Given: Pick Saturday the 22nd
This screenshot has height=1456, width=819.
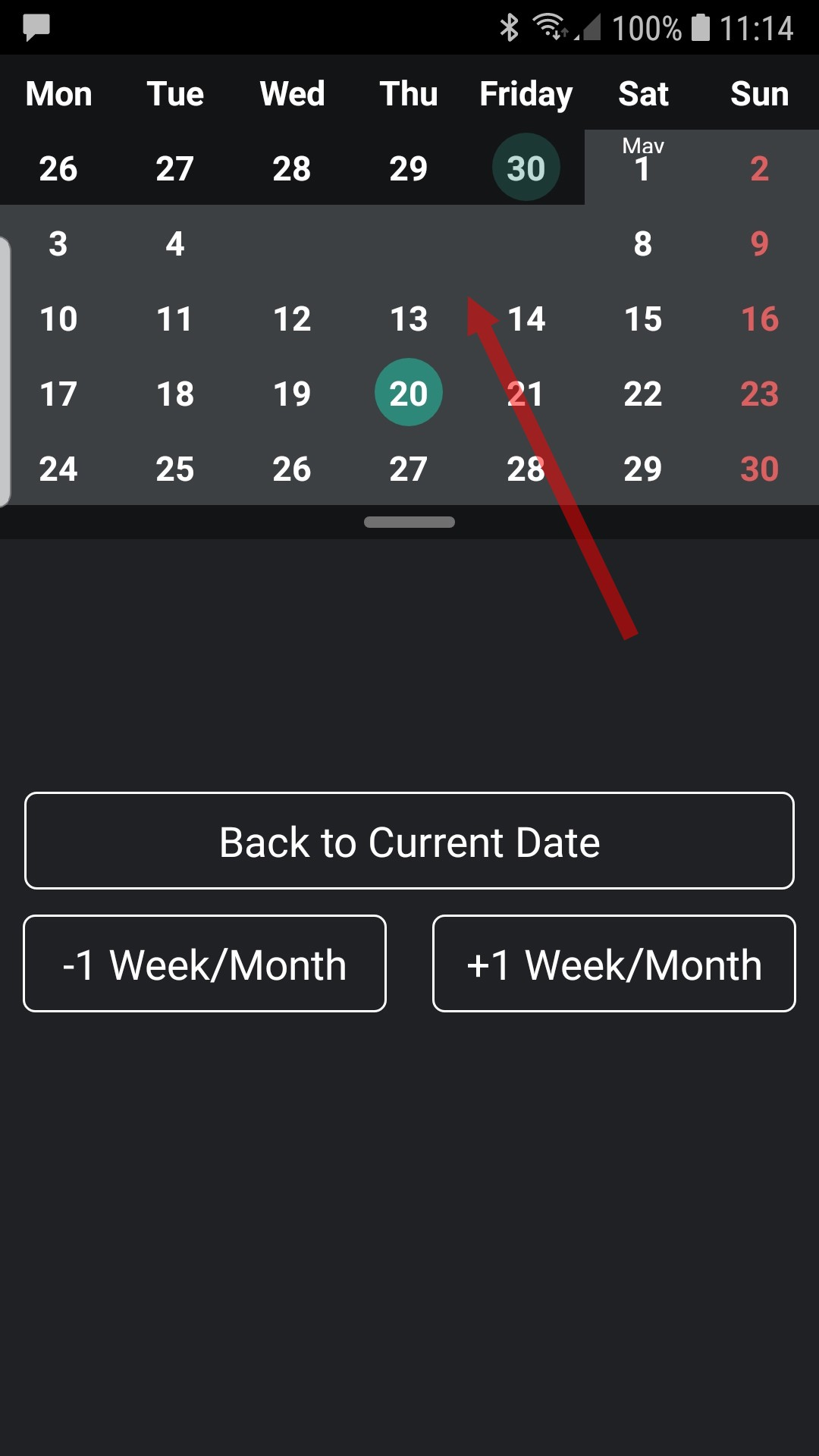Looking at the screenshot, I should (642, 394).
